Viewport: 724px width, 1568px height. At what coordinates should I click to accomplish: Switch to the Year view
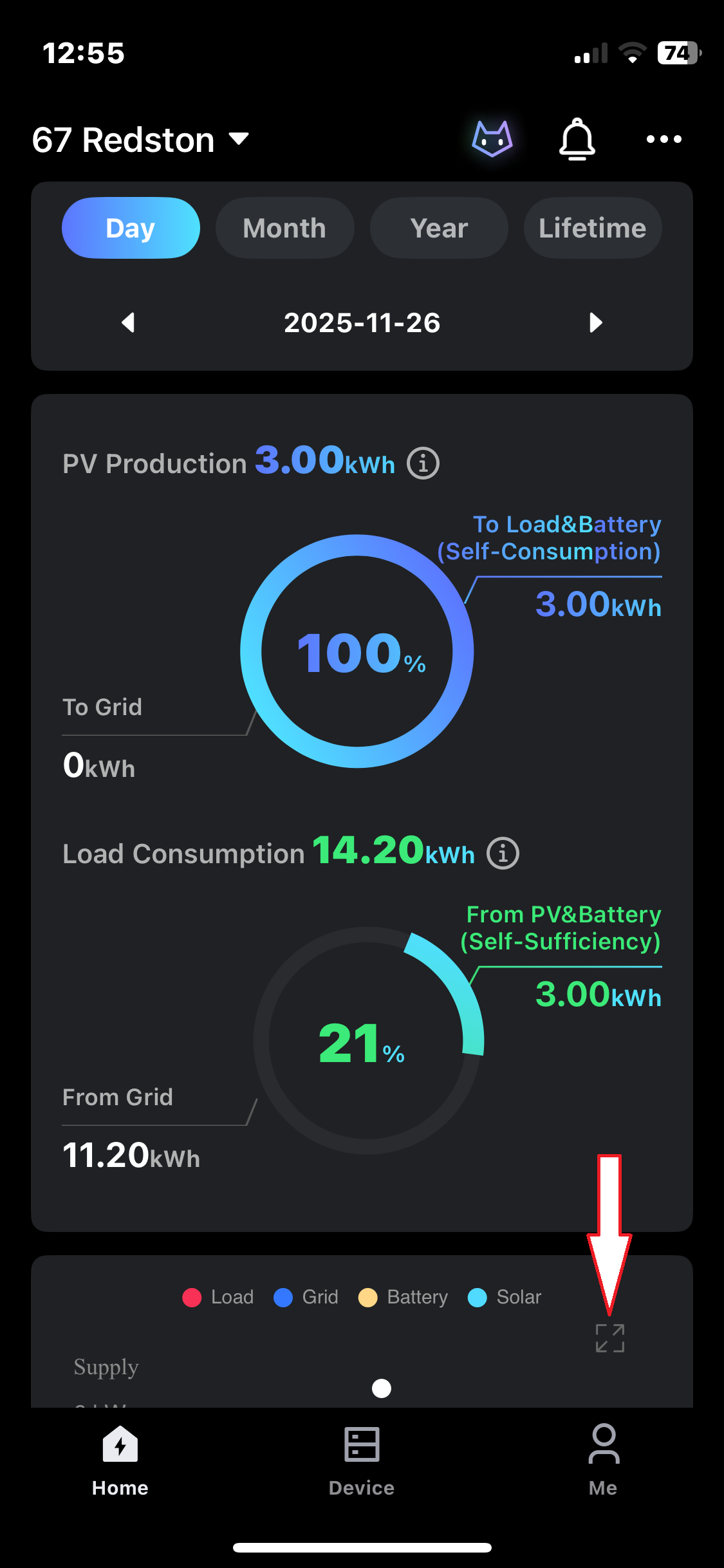439,228
